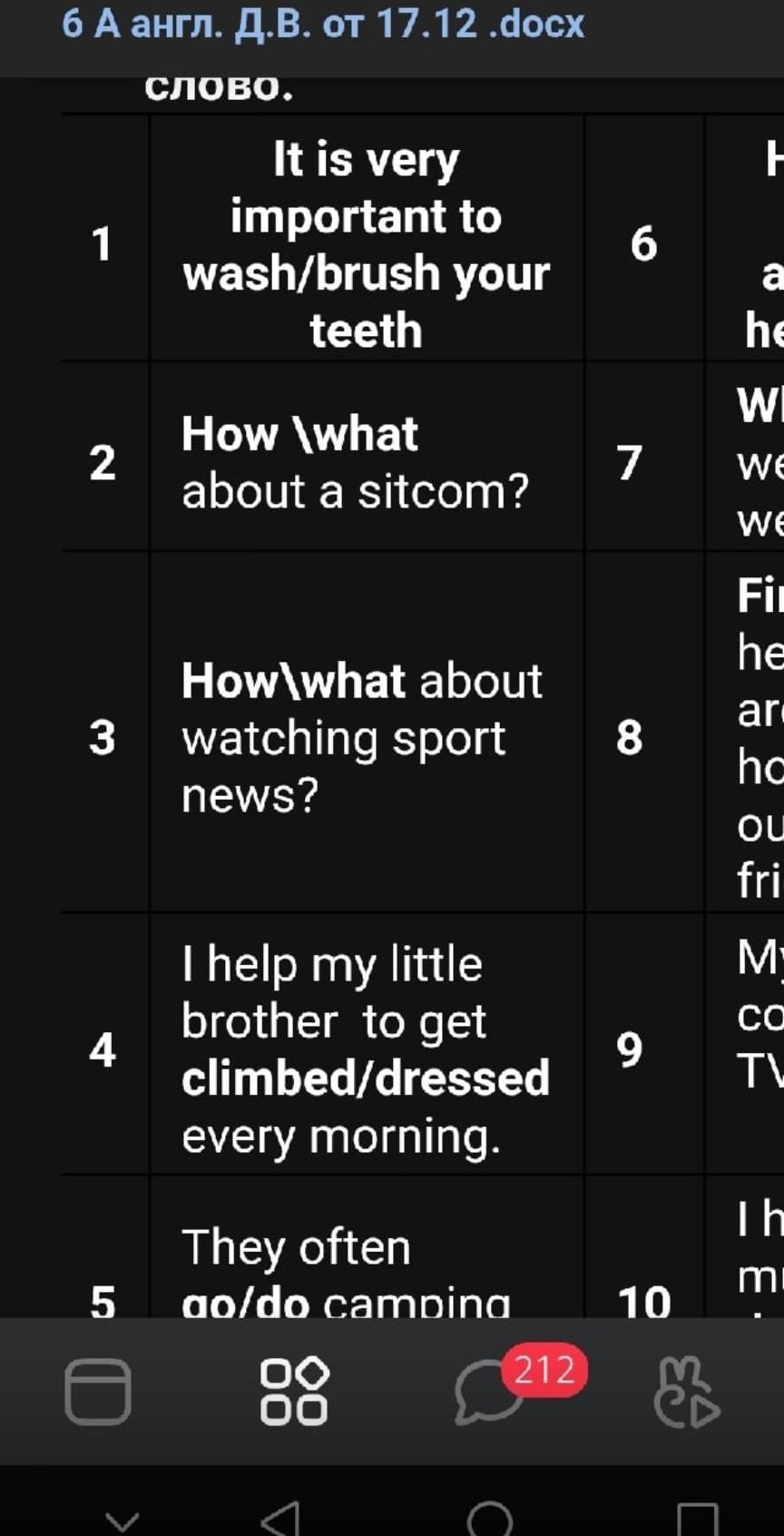Open the news feed tab
Viewport: 784px width, 1536px height.
coord(98,1391)
